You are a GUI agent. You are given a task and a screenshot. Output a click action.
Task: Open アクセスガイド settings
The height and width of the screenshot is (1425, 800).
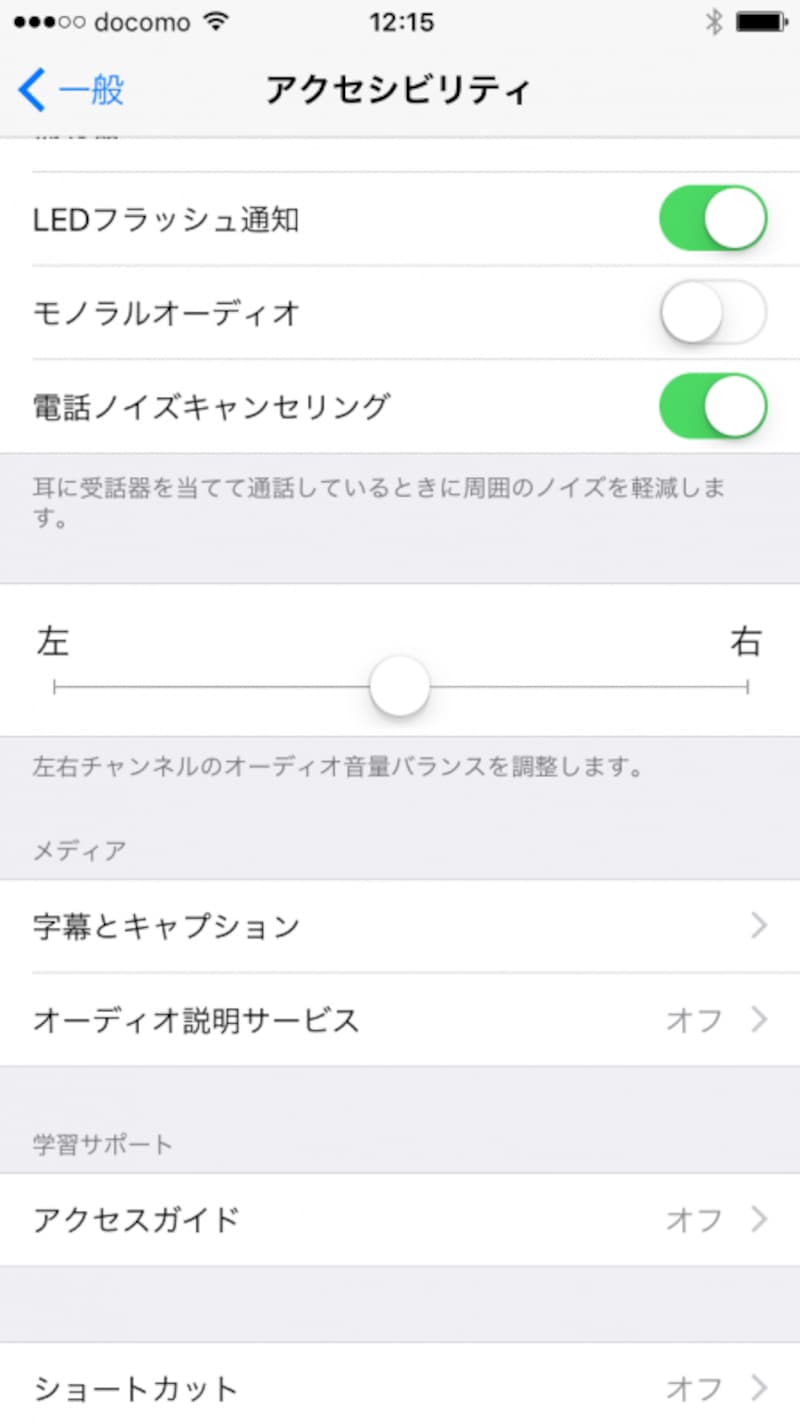400,1220
